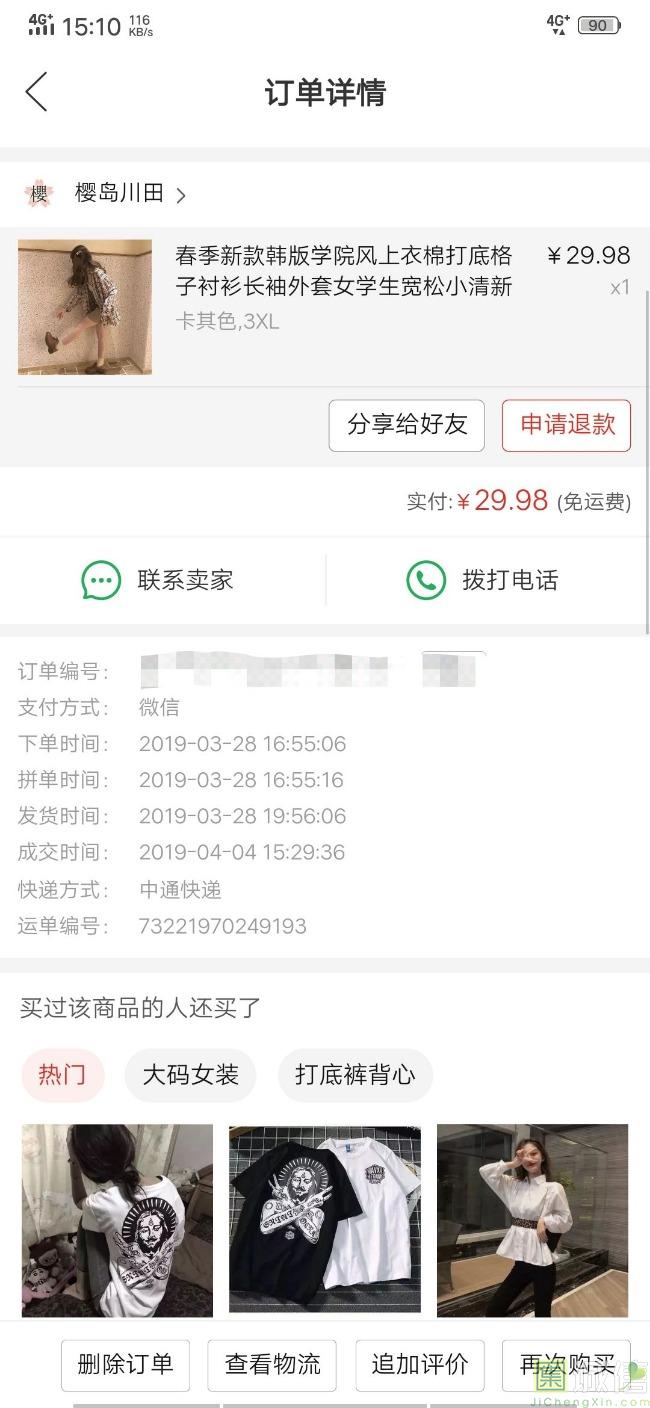650x1408 pixels.
Task: Open the black and white T-shirts product
Action: coord(324,1219)
